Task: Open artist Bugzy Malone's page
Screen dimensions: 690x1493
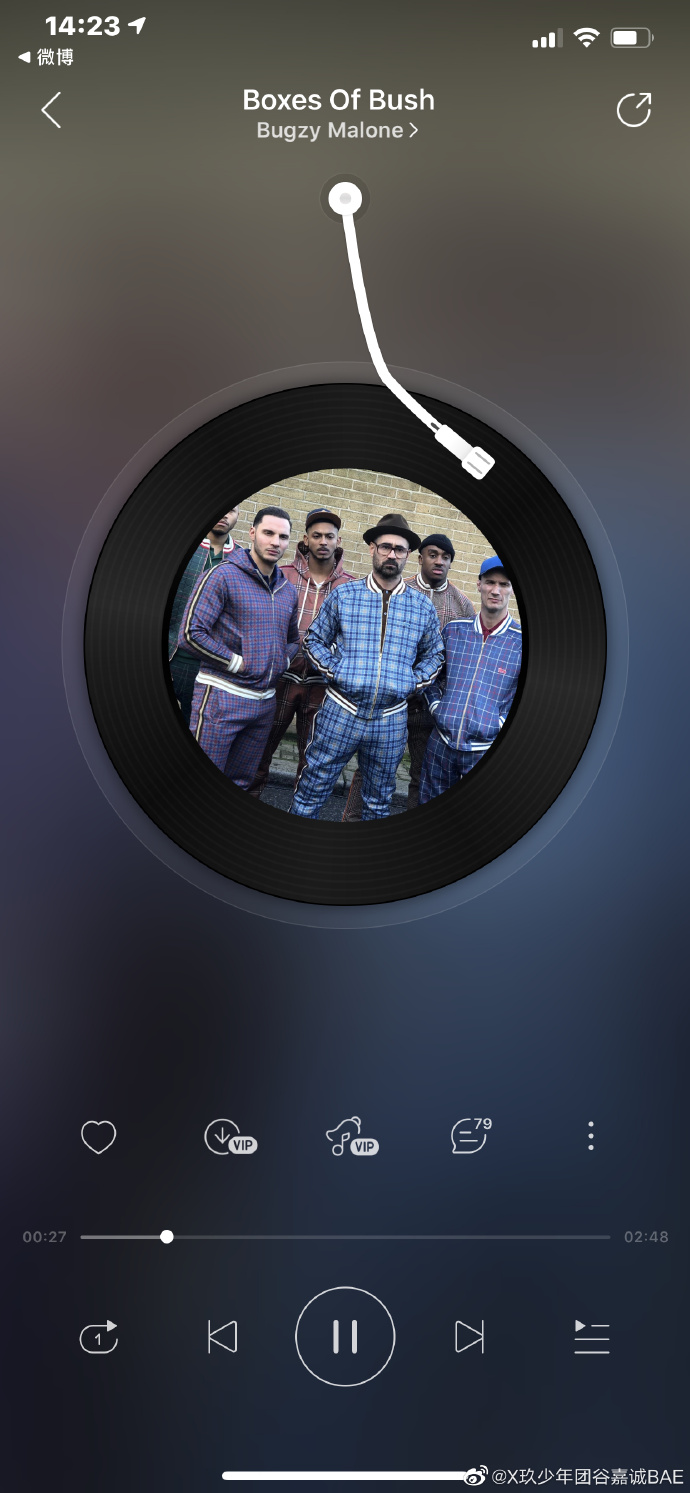Action: [337, 131]
